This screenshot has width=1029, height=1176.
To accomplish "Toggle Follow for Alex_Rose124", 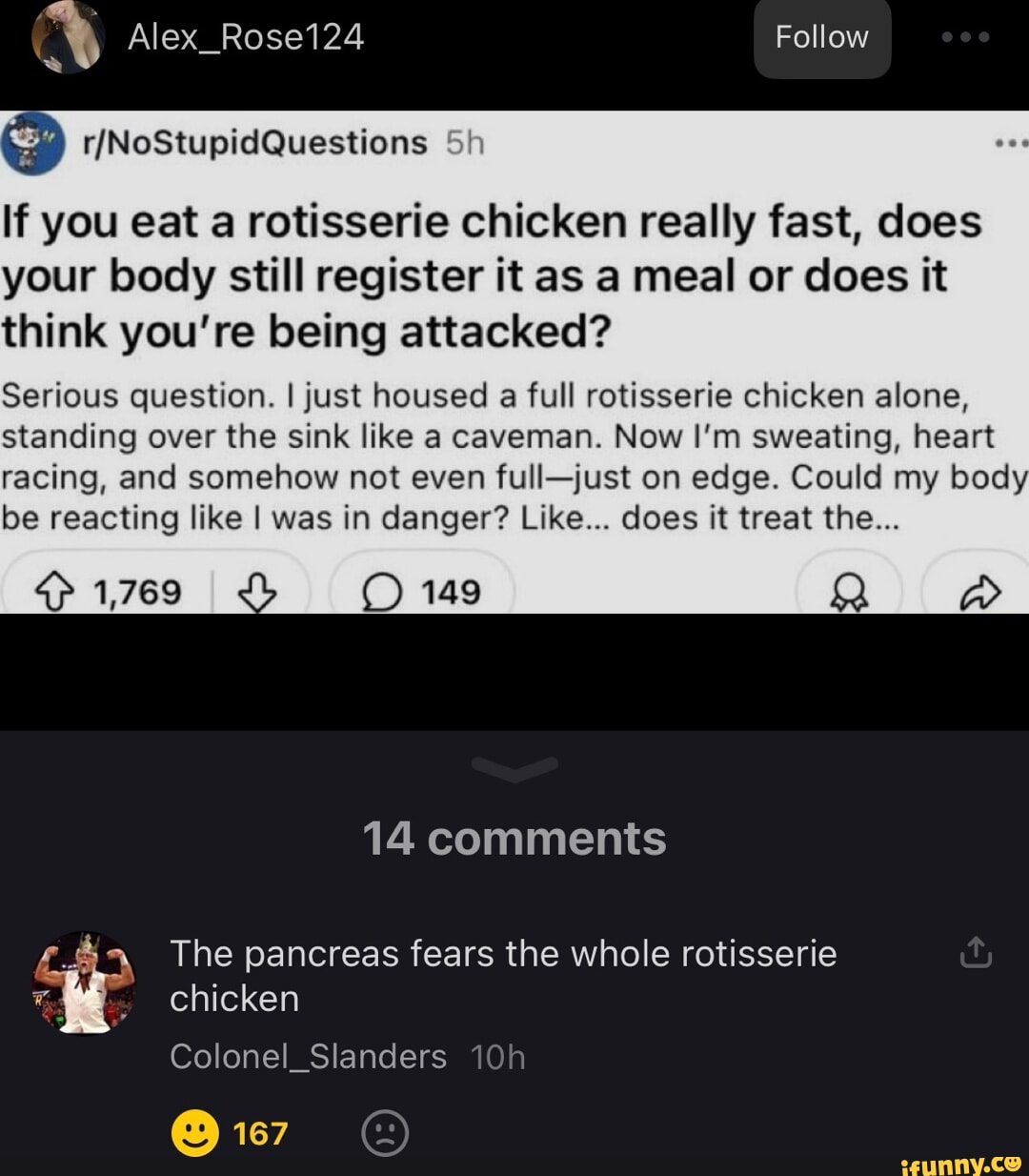I will [x=821, y=38].
